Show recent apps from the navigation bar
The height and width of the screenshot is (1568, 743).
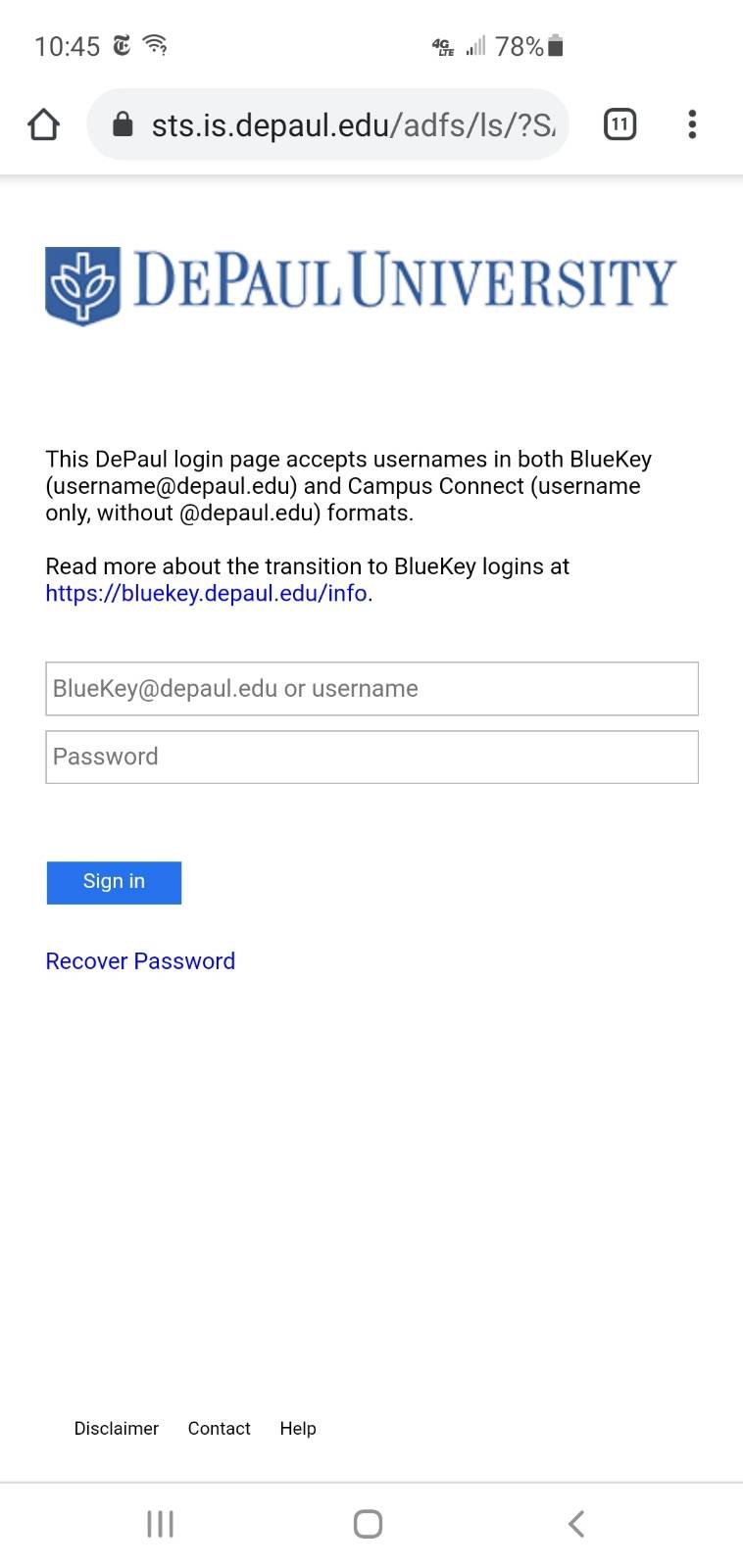pos(161,1524)
